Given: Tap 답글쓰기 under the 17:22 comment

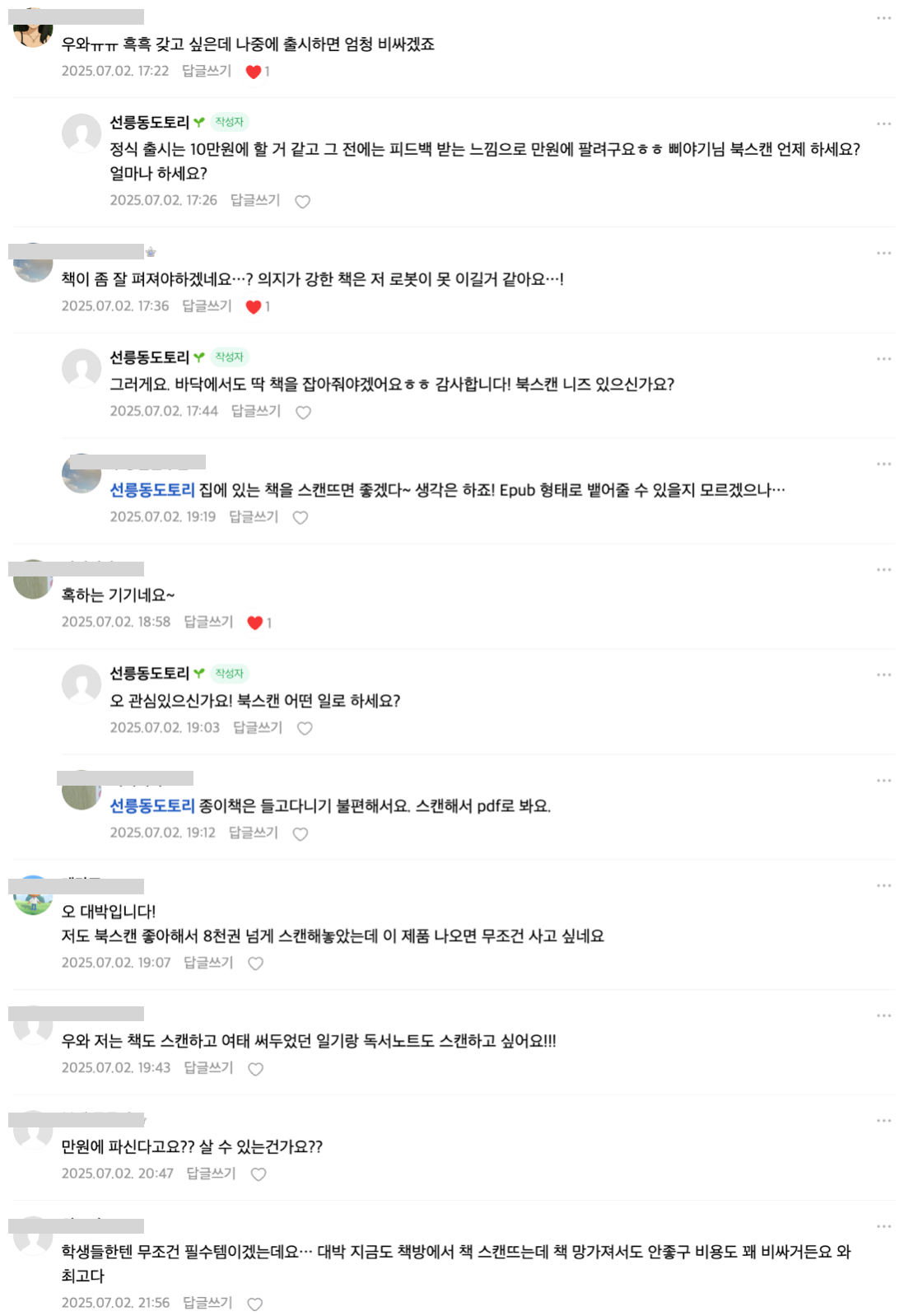Looking at the screenshot, I should [x=207, y=71].
